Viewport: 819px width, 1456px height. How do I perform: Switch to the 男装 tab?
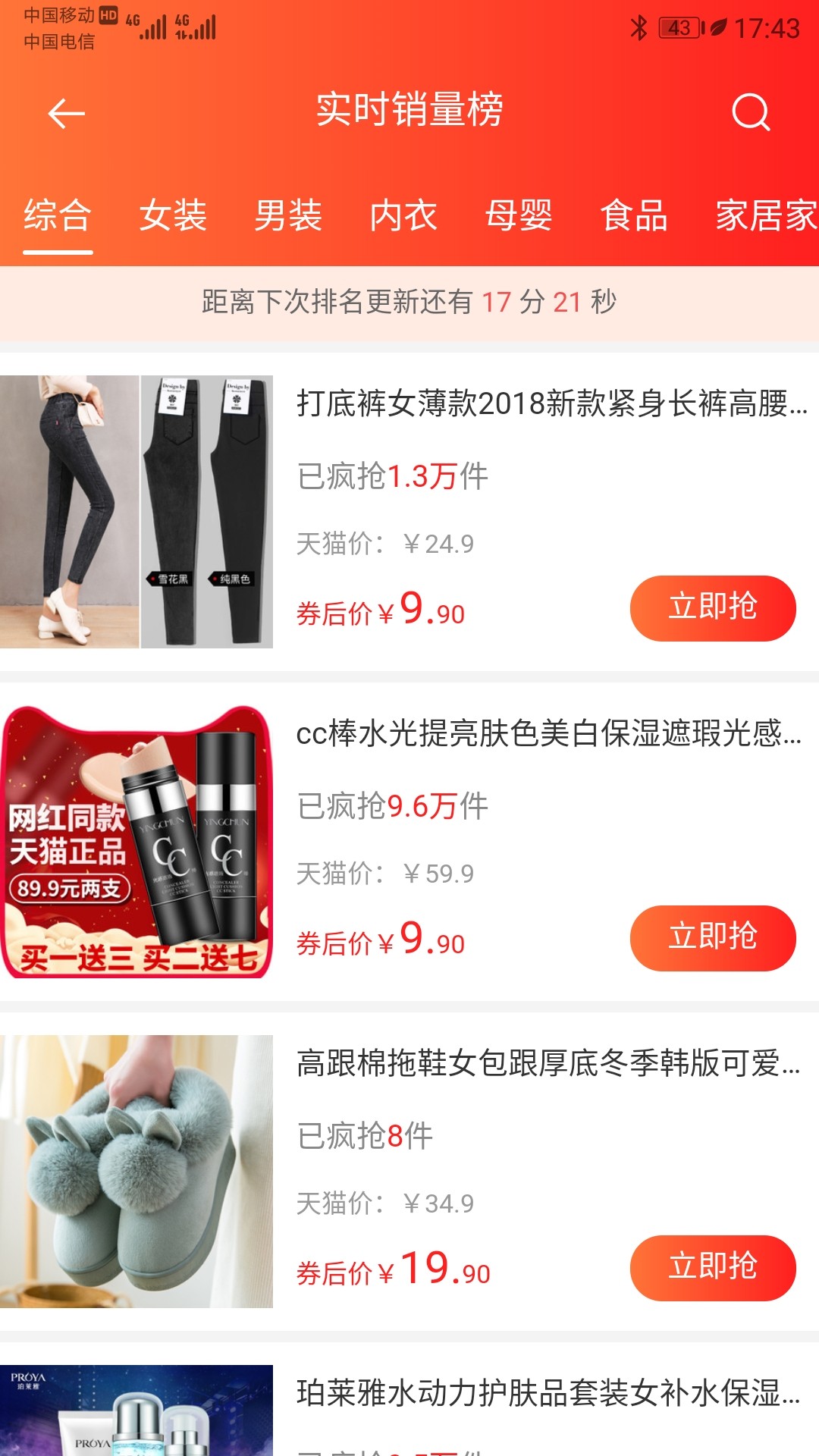coord(288,215)
